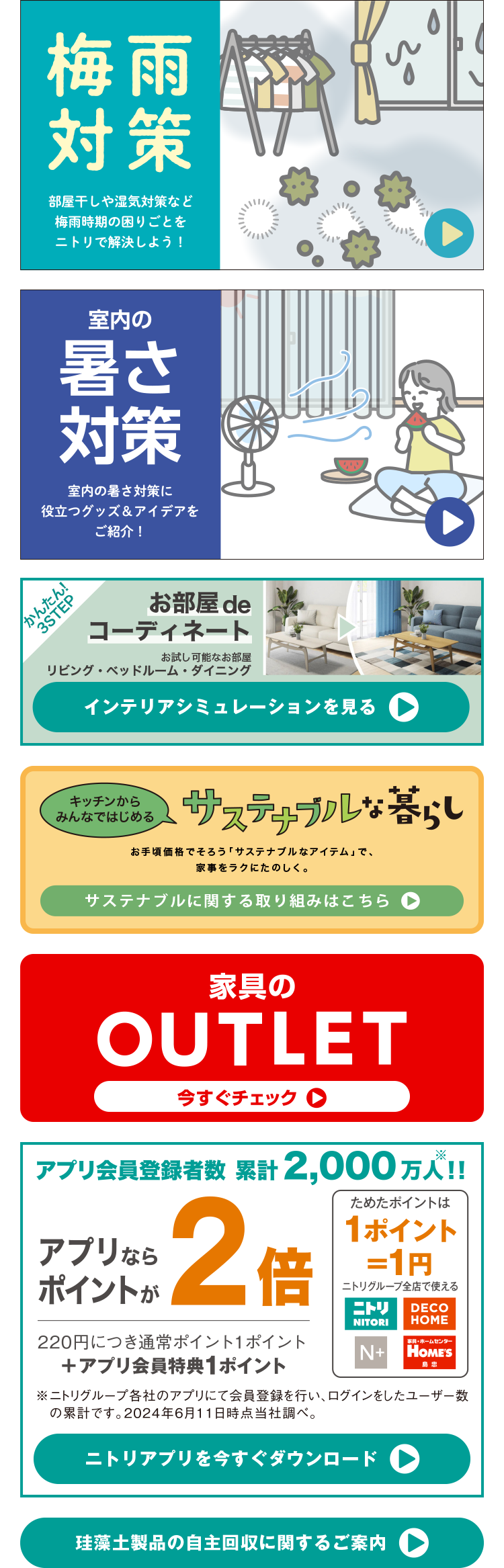Tap ニトリアプリを今すぐダウンロード button
The width and height of the screenshot is (504, 1568).
(251, 1458)
